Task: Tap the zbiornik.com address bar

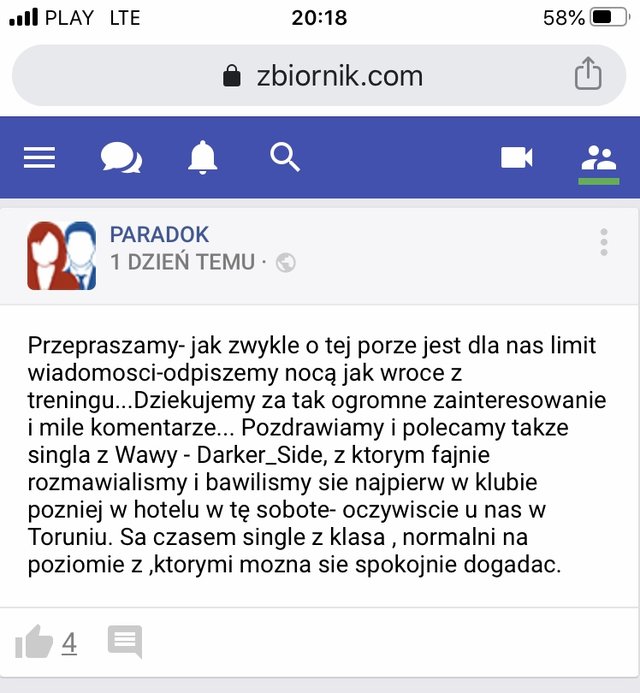Action: click(320, 75)
